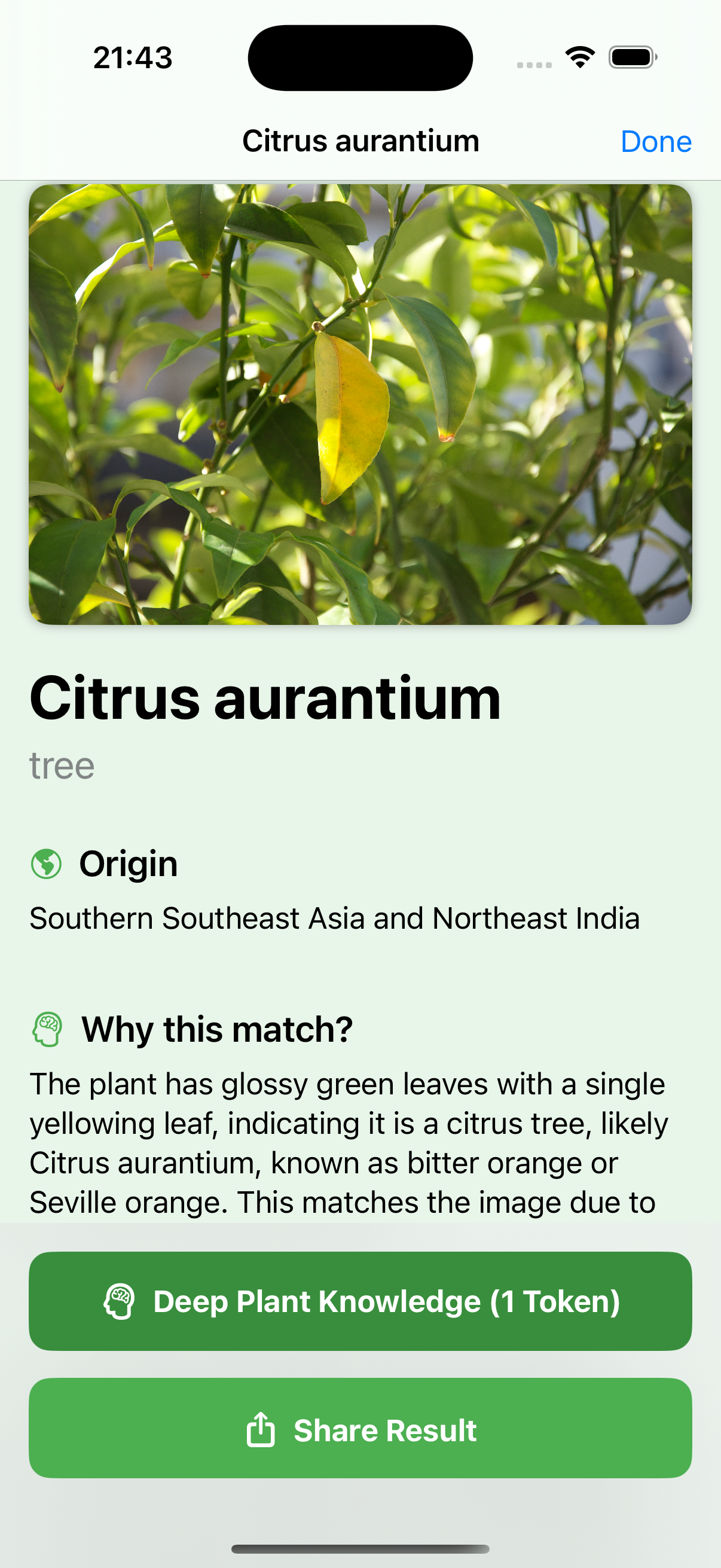Viewport: 721px width, 1568px height.
Task: Share the Citrus aurantium result
Action: pos(360,1428)
